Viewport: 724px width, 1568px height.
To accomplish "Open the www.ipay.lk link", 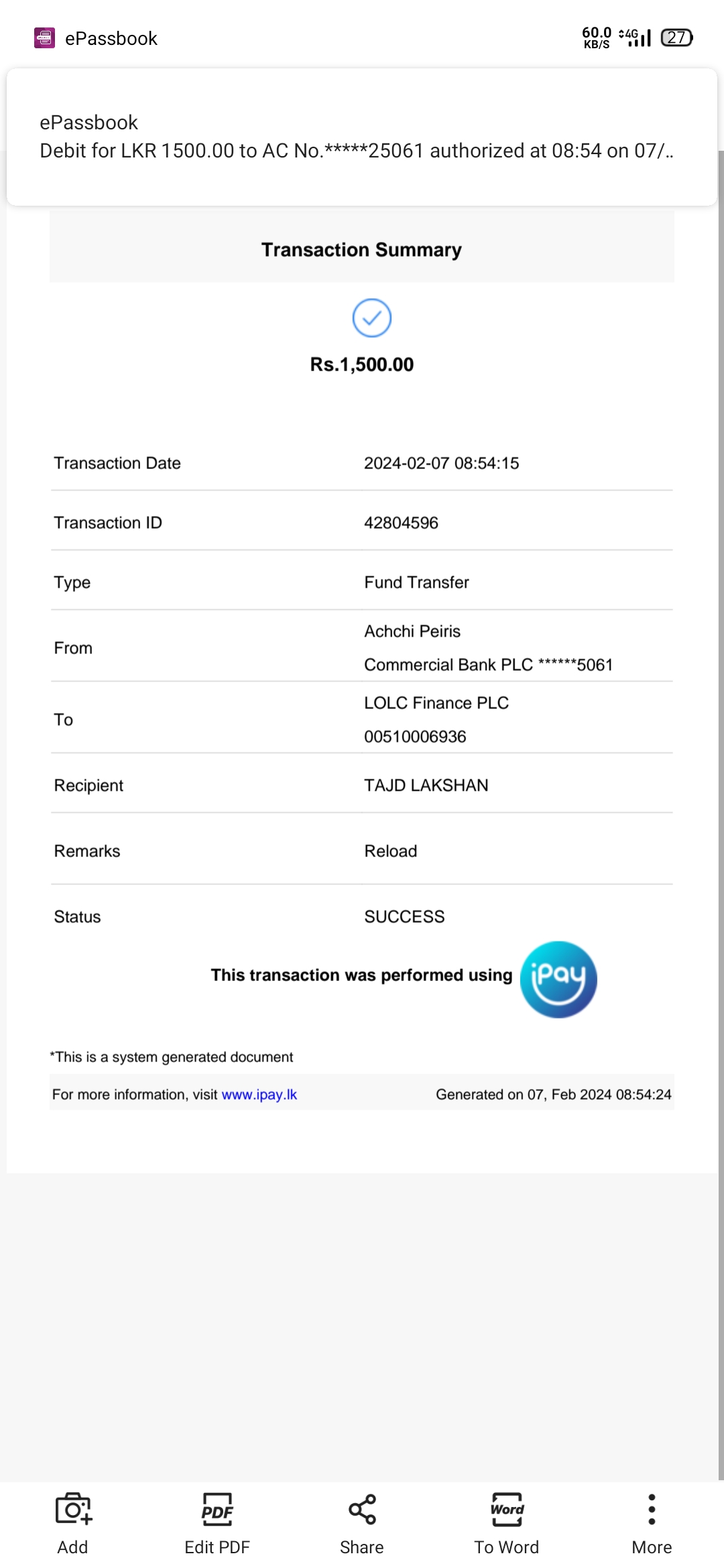I will [259, 1094].
